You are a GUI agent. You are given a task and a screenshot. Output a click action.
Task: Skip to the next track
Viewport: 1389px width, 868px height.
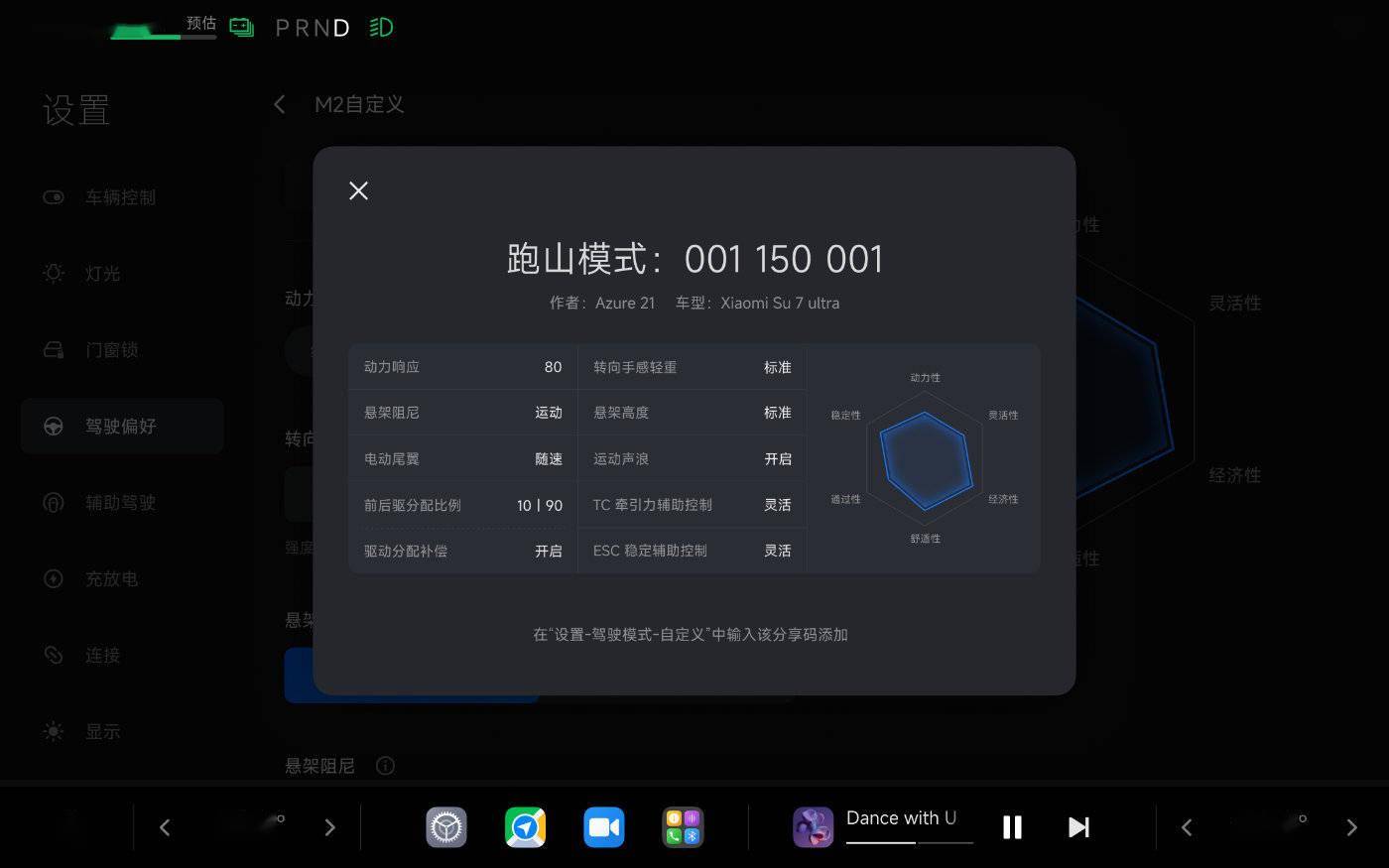click(x=1078, y=827)
